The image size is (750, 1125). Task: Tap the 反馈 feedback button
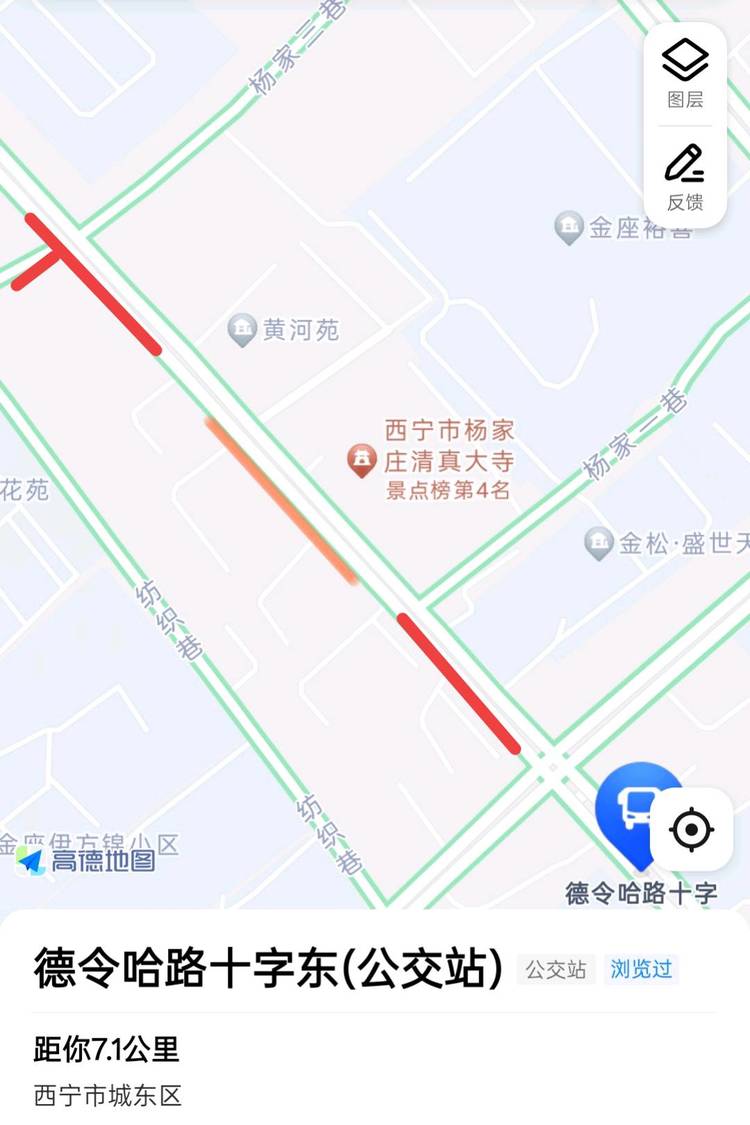pos(685,178)
